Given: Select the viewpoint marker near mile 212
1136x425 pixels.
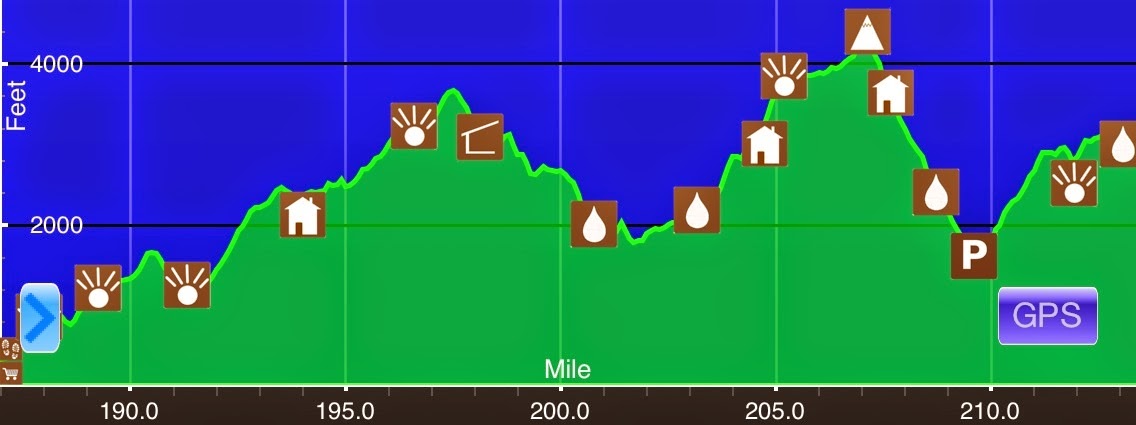Looking at the screenshot, I should (x=1074, y=183).
